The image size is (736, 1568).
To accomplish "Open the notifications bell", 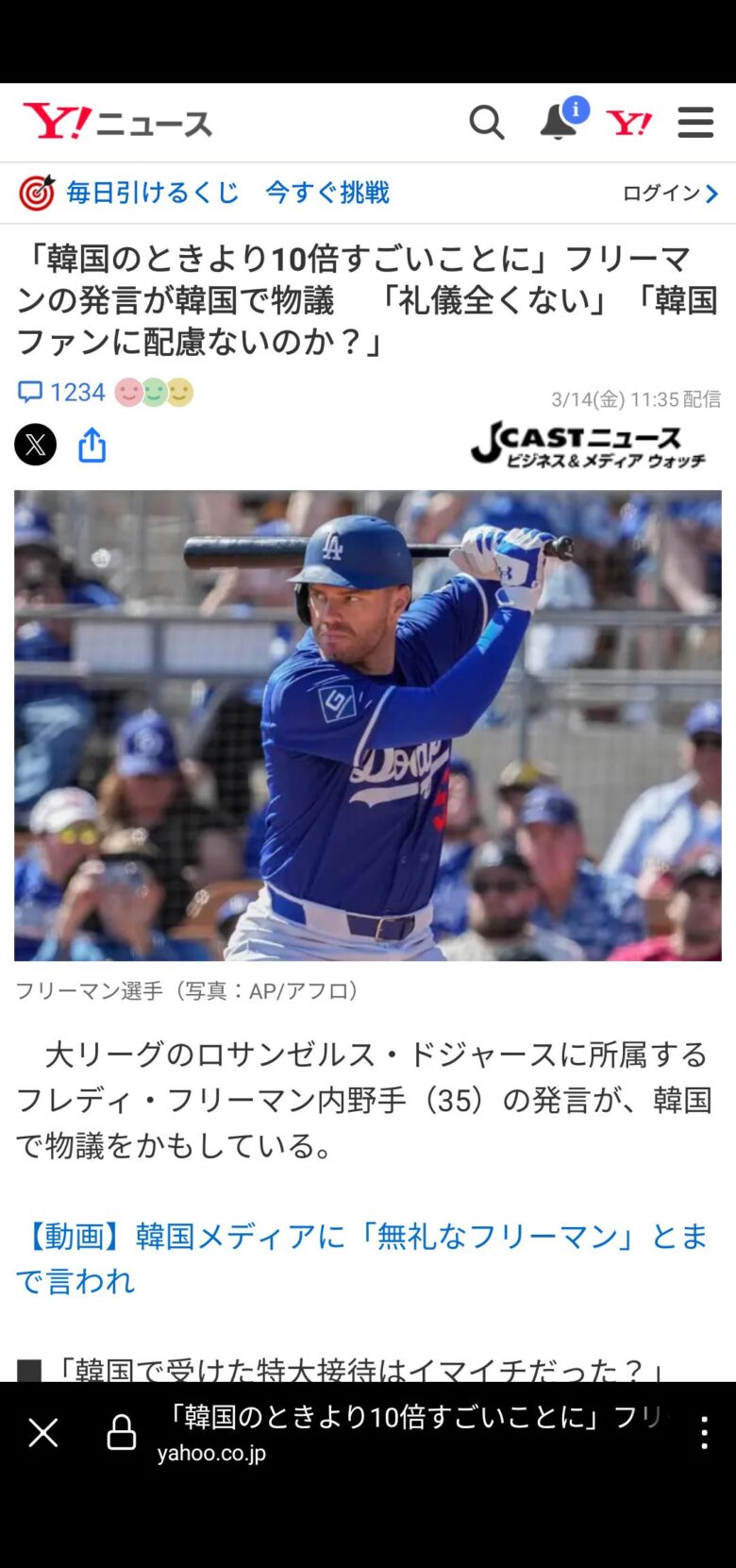I will point(559,123).
